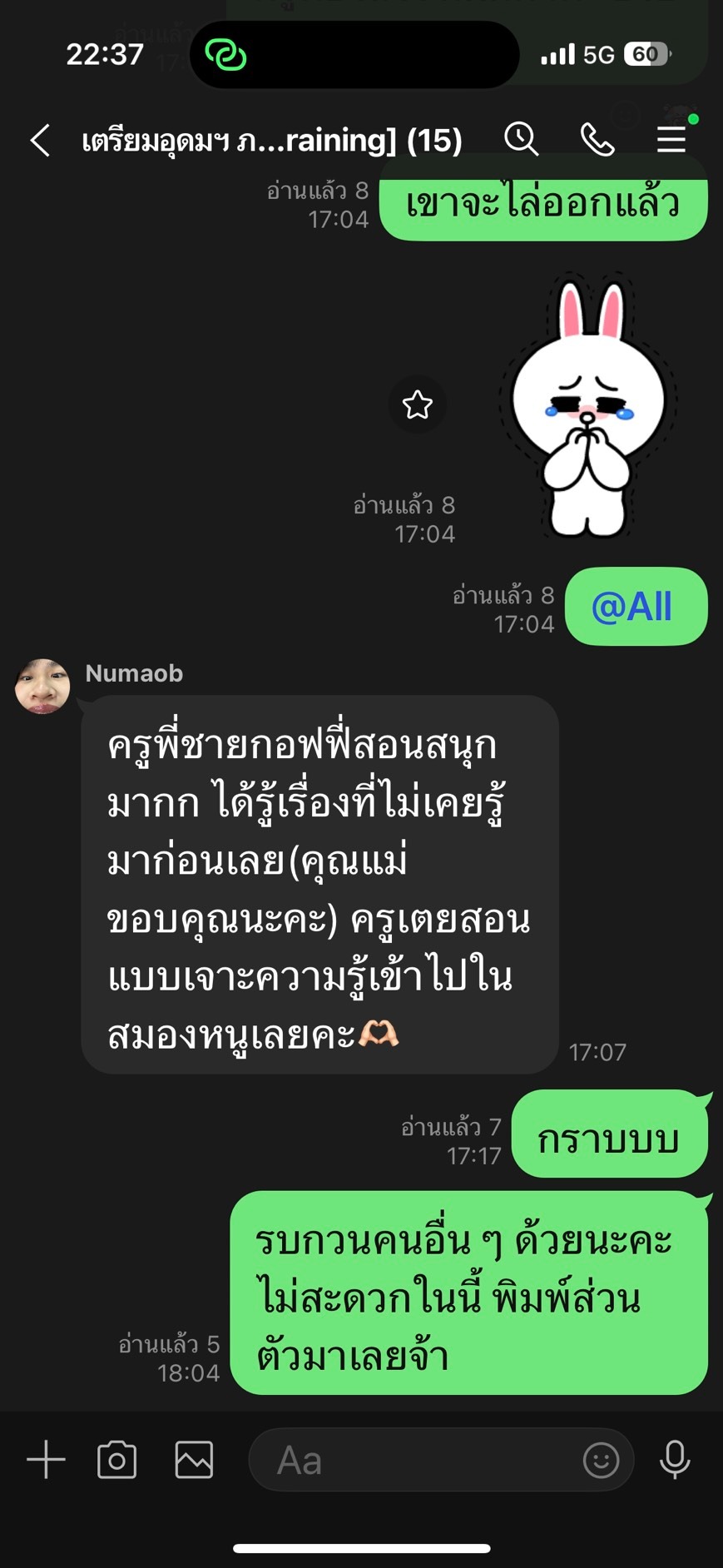Tap the star icon beside the bunny sticker
Image resolution: width=723 pixels, height=1568 pixels.
tap(418, 405)
